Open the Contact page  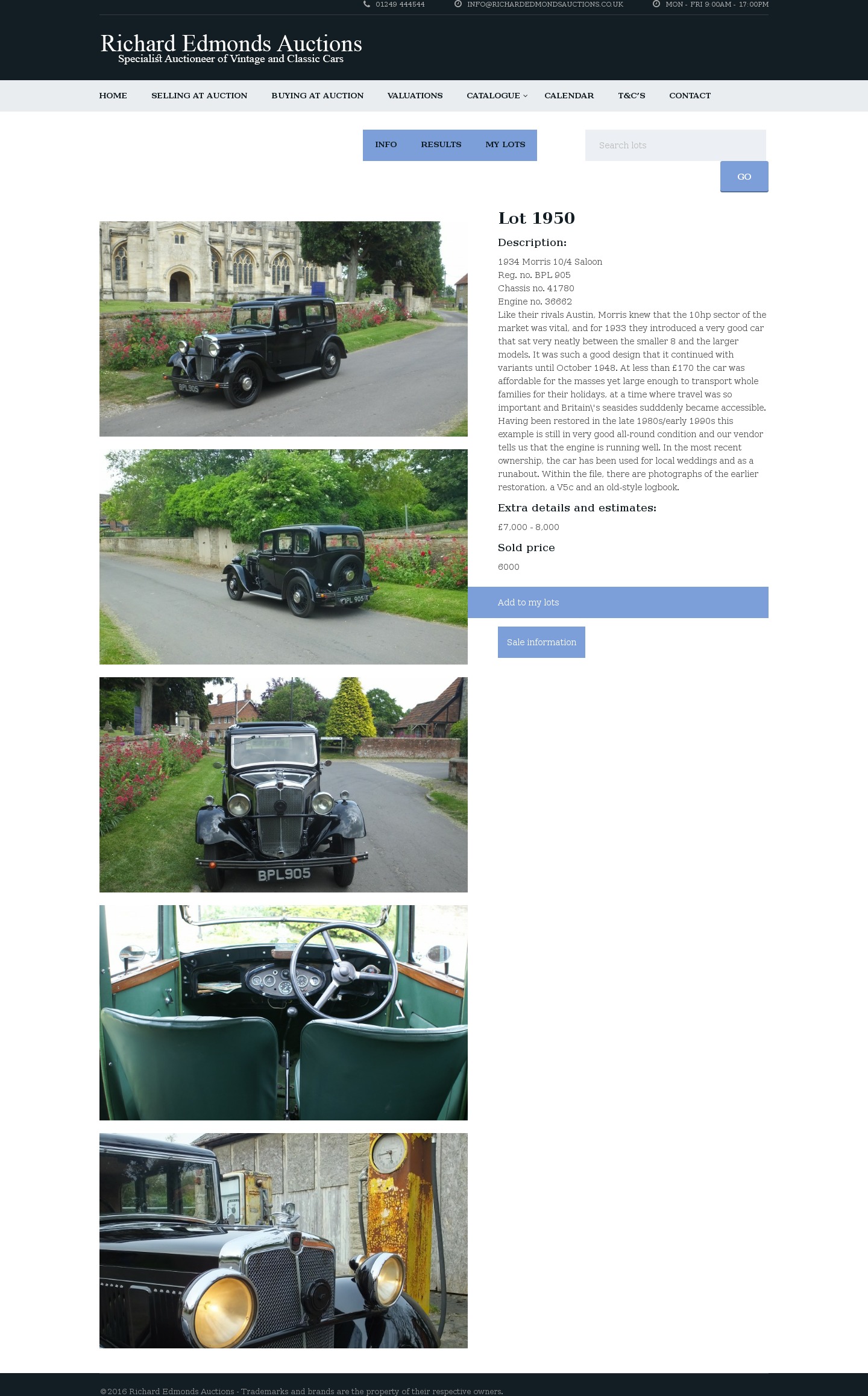coord(690,95)
